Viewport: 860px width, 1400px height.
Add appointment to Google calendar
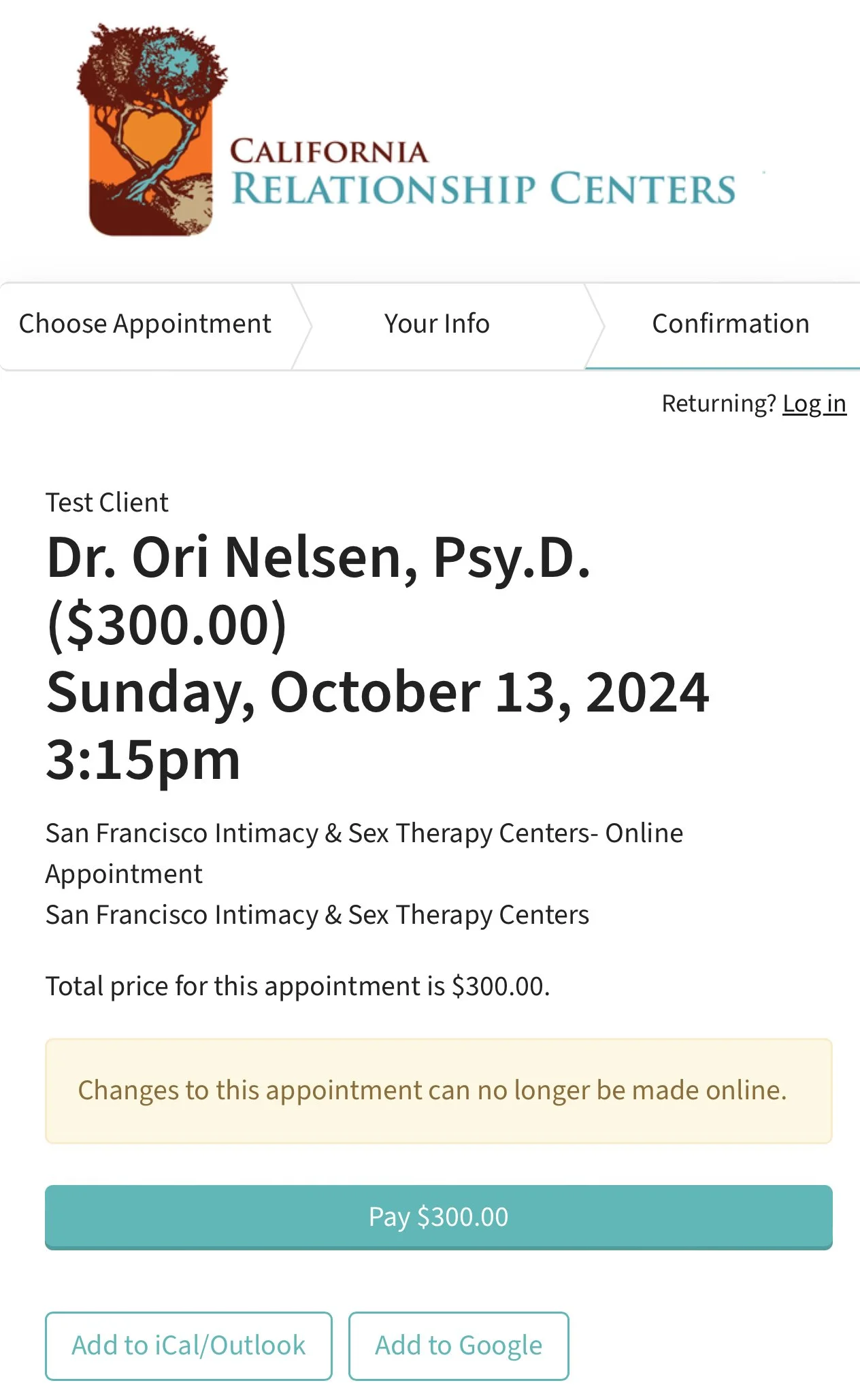pos(459,1346)
